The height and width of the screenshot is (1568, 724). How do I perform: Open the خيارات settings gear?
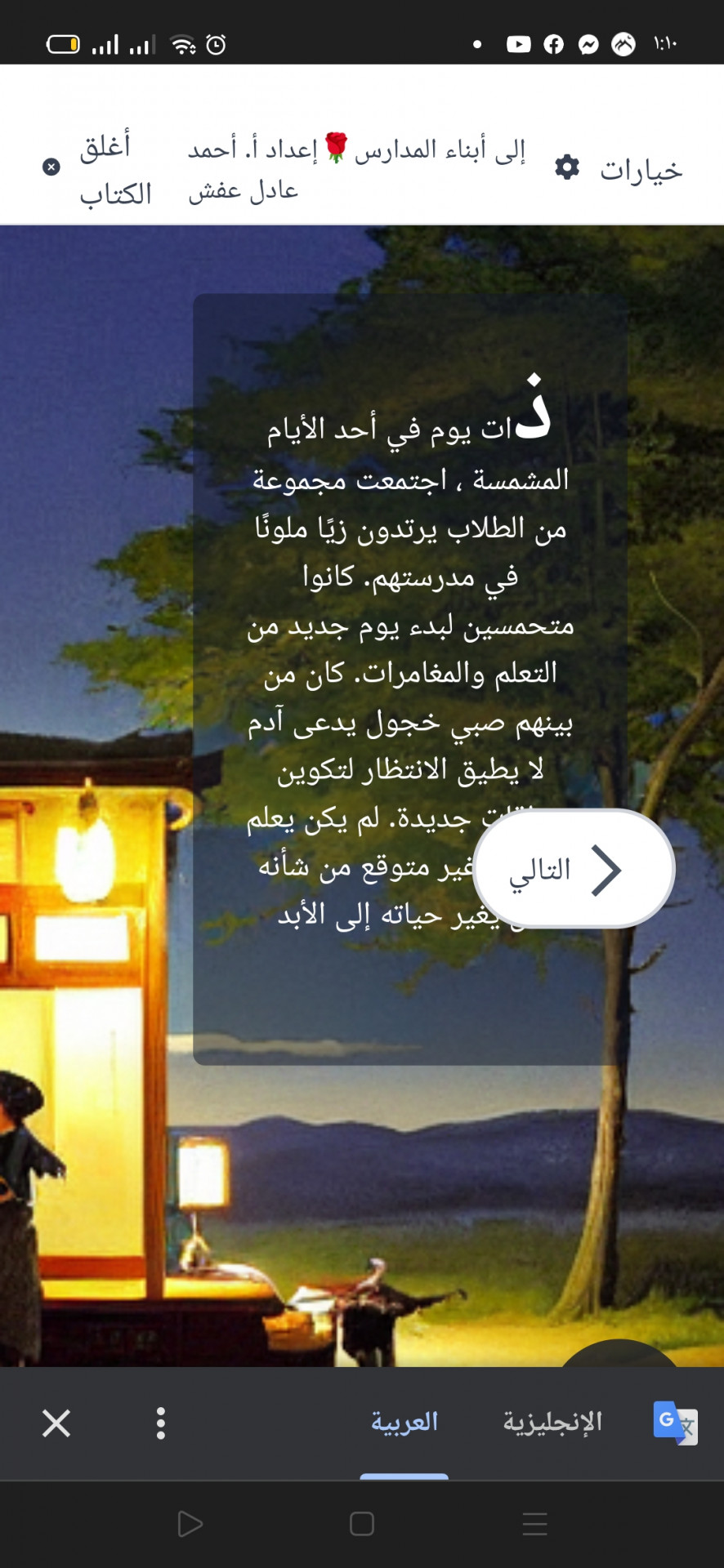(x=567, y=168)
